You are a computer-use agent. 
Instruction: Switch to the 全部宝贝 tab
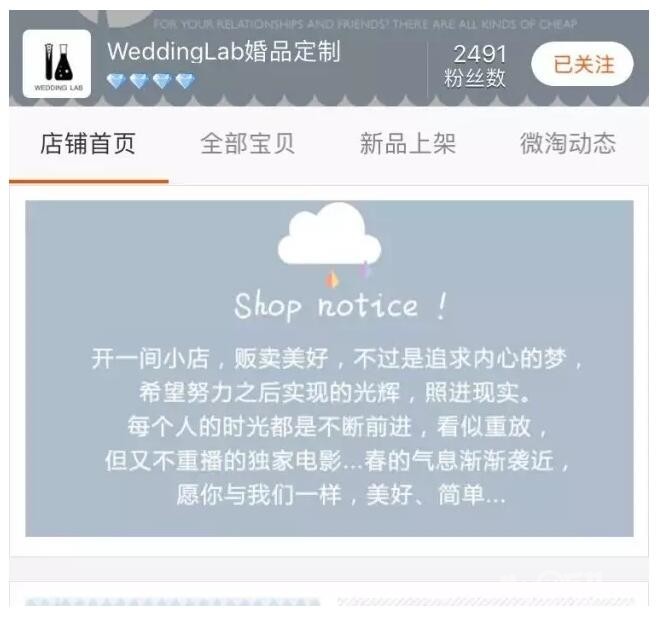click(x=248, y=144)
